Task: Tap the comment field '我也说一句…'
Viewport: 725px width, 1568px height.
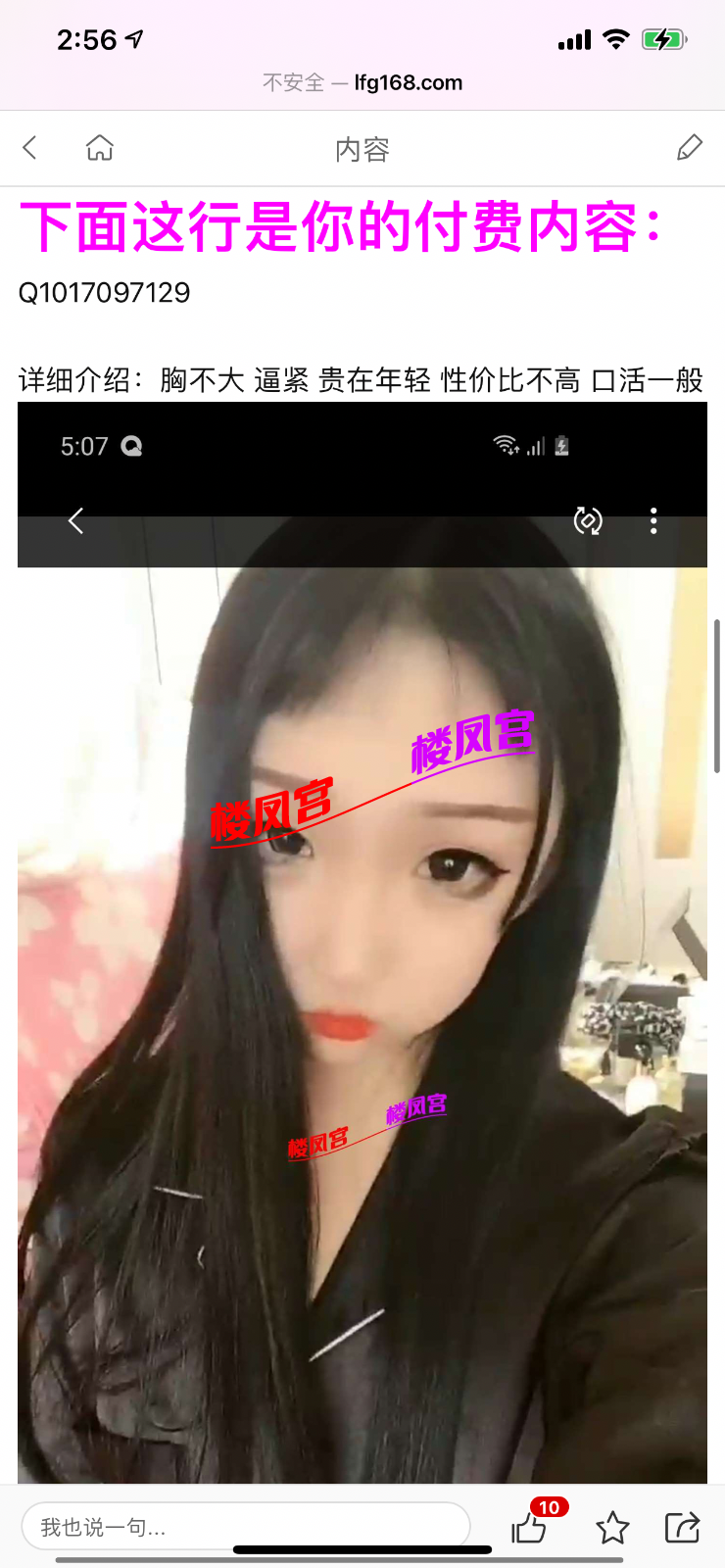Action: (245, 1527)
